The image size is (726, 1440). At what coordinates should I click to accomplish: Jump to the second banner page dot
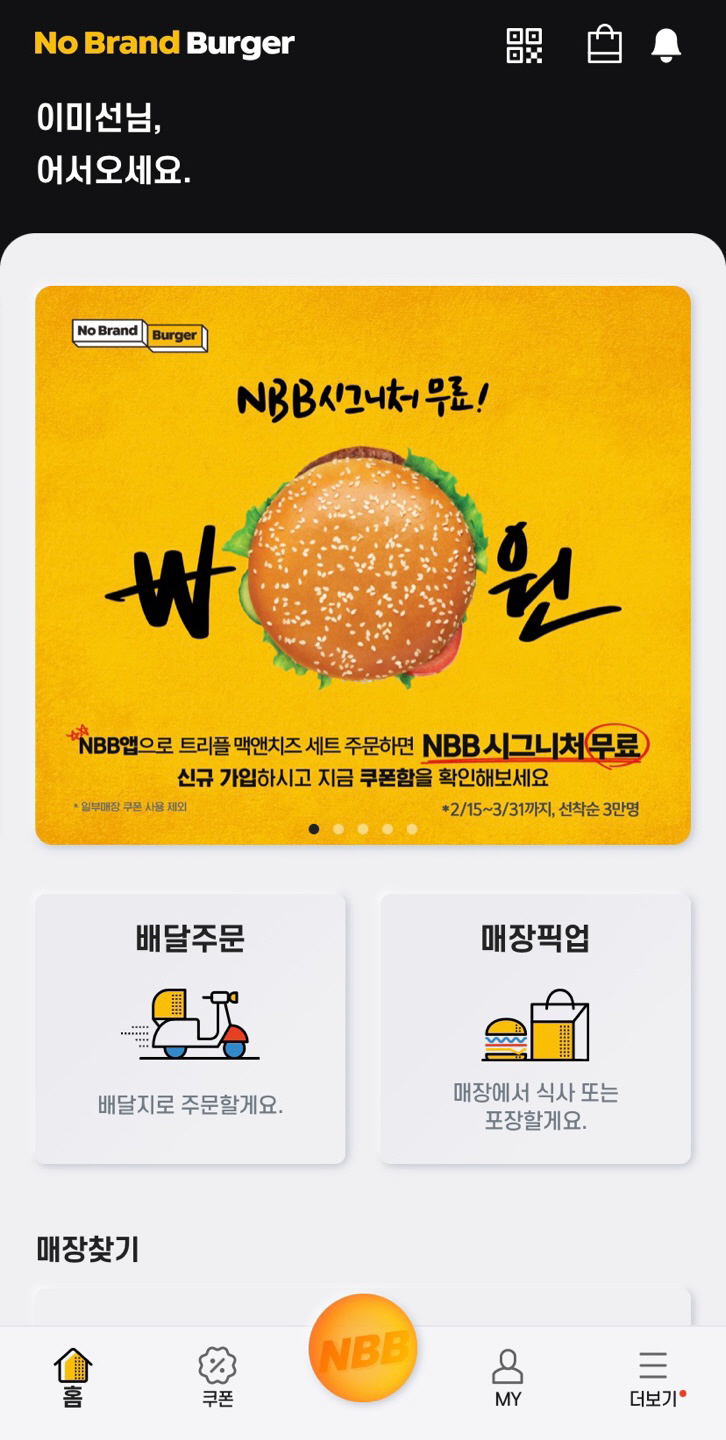tap(339, 829)
